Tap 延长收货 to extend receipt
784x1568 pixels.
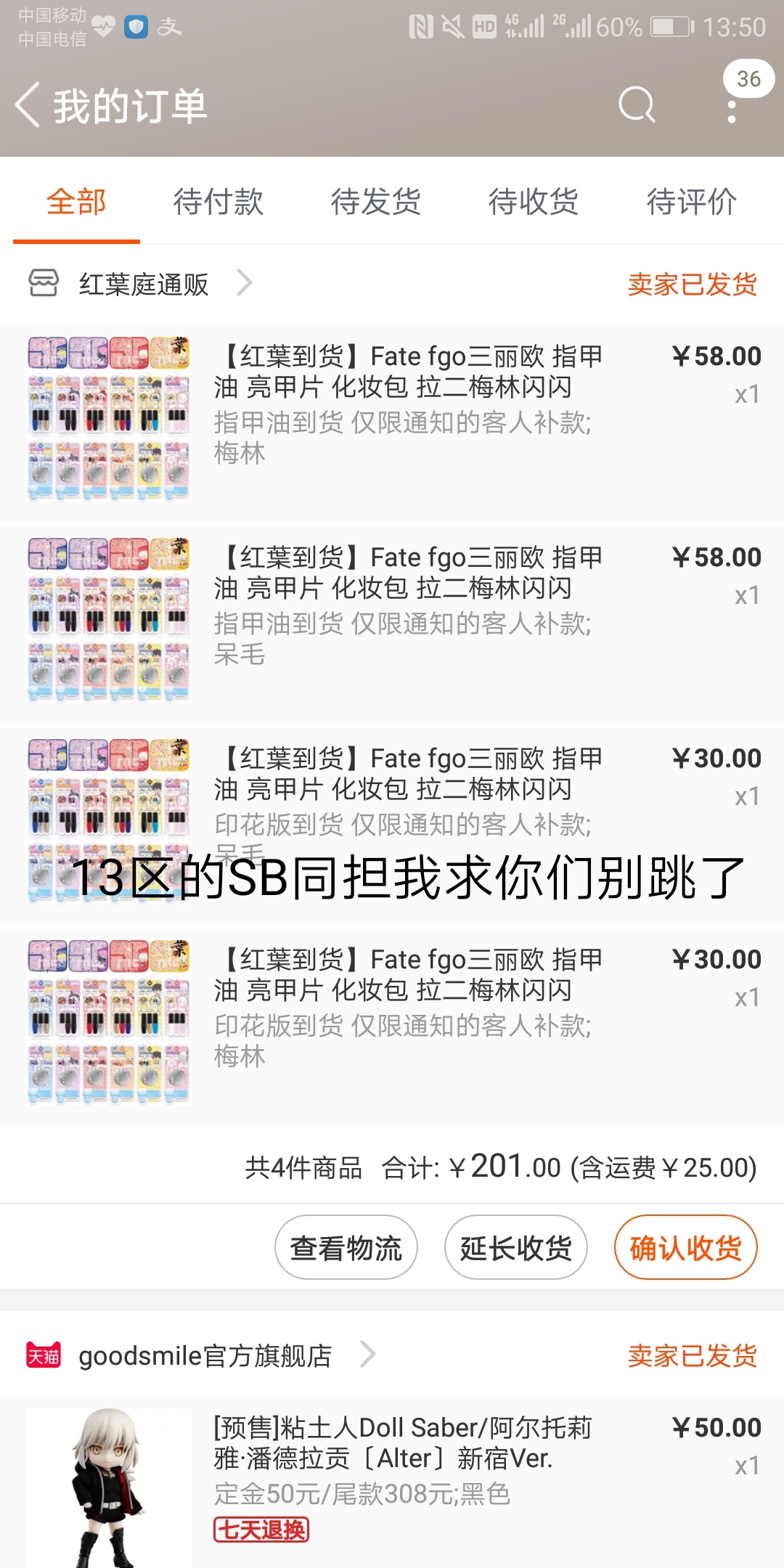(515, 1248)
